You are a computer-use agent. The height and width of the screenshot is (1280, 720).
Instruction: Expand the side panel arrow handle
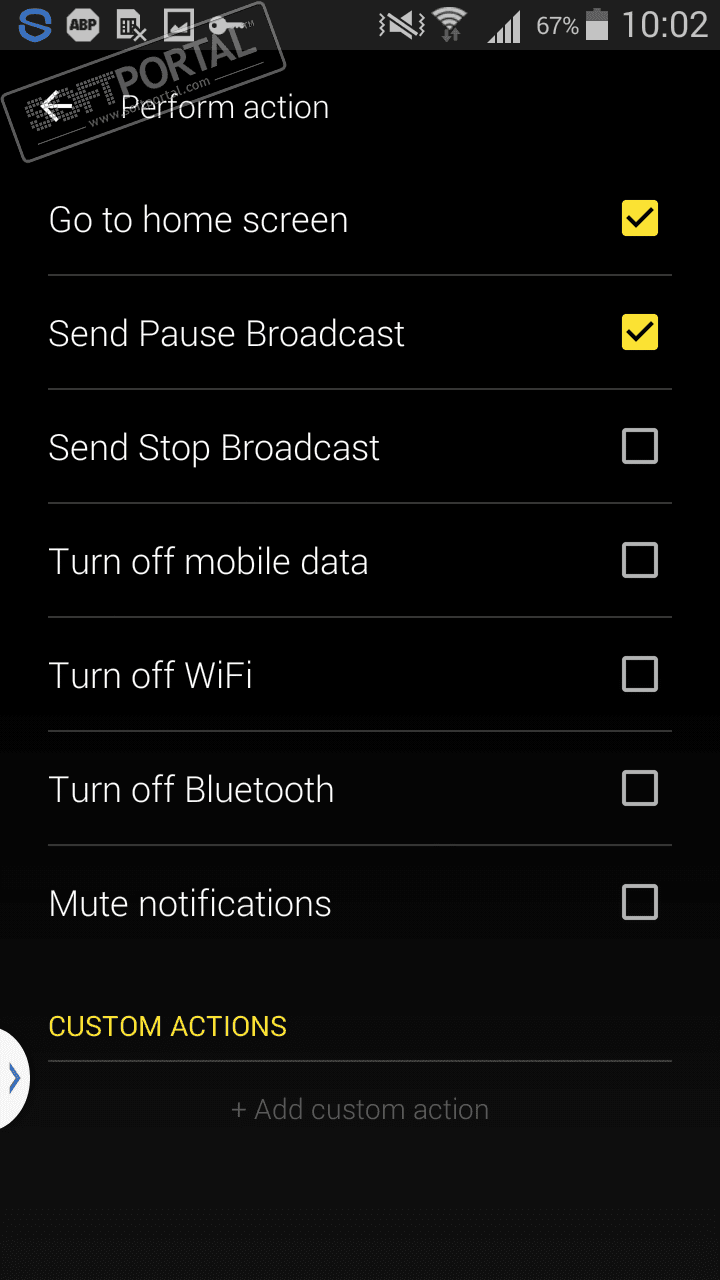pos(13,1078)
